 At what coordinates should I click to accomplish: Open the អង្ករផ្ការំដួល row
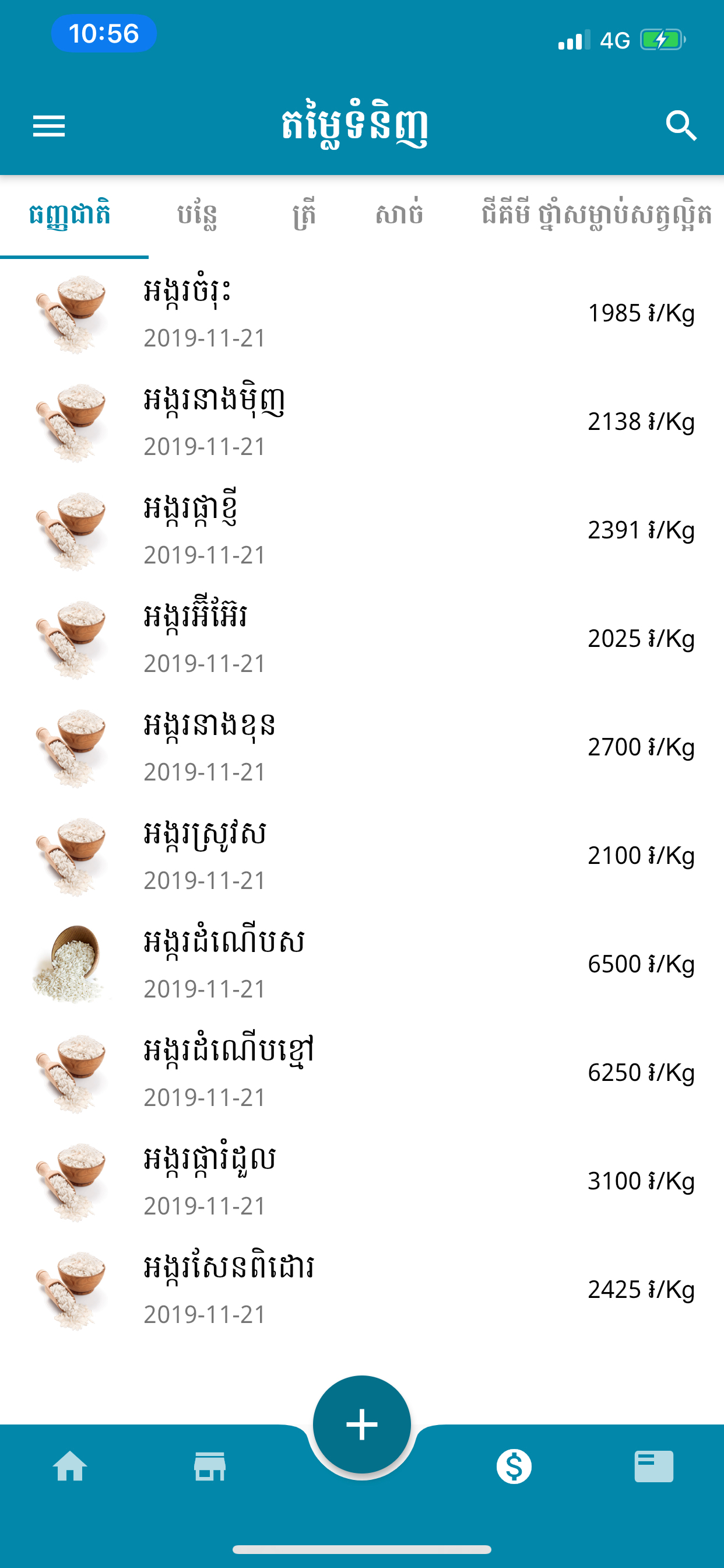pos(362,1180)
